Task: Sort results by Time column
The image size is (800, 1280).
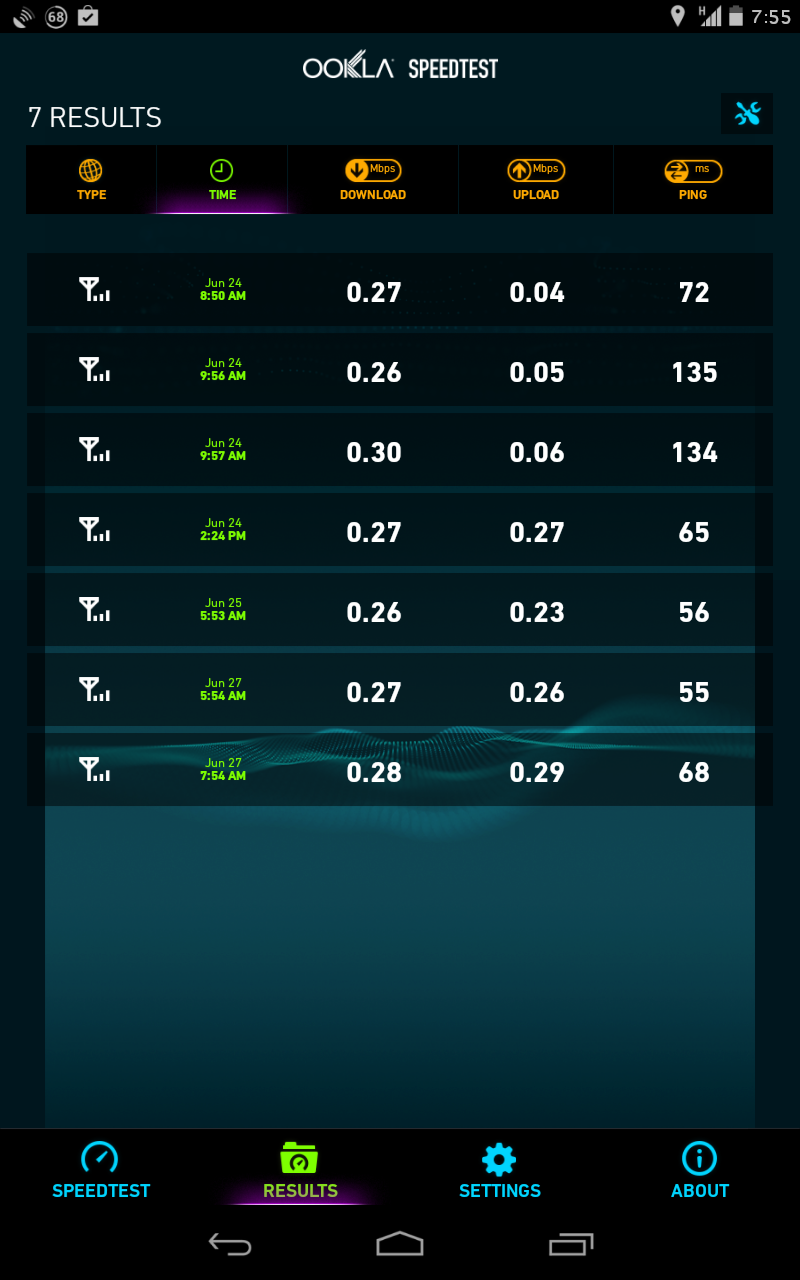Action: point(222,180)
